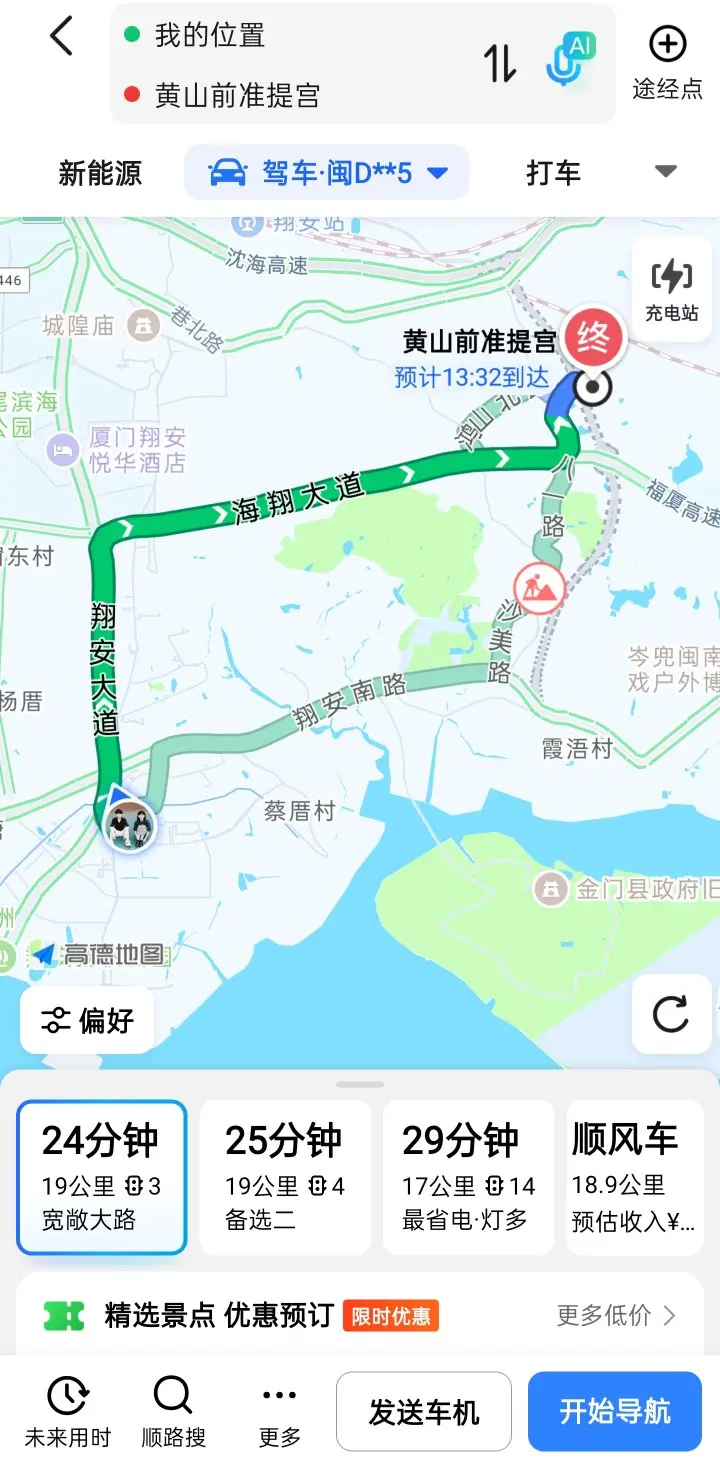View 更多低价 attraction deals

tap(616, 1315)
